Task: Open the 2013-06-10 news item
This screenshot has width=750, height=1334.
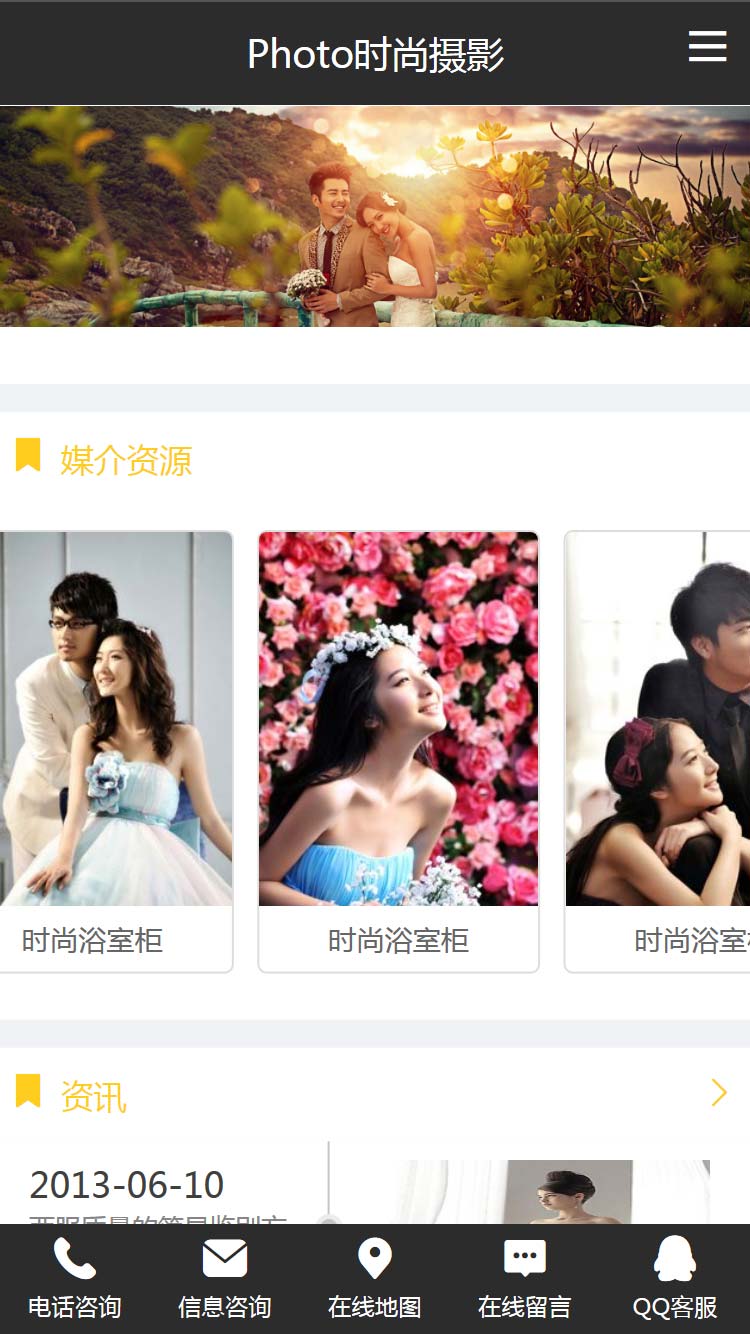Action: [127, 1186]
